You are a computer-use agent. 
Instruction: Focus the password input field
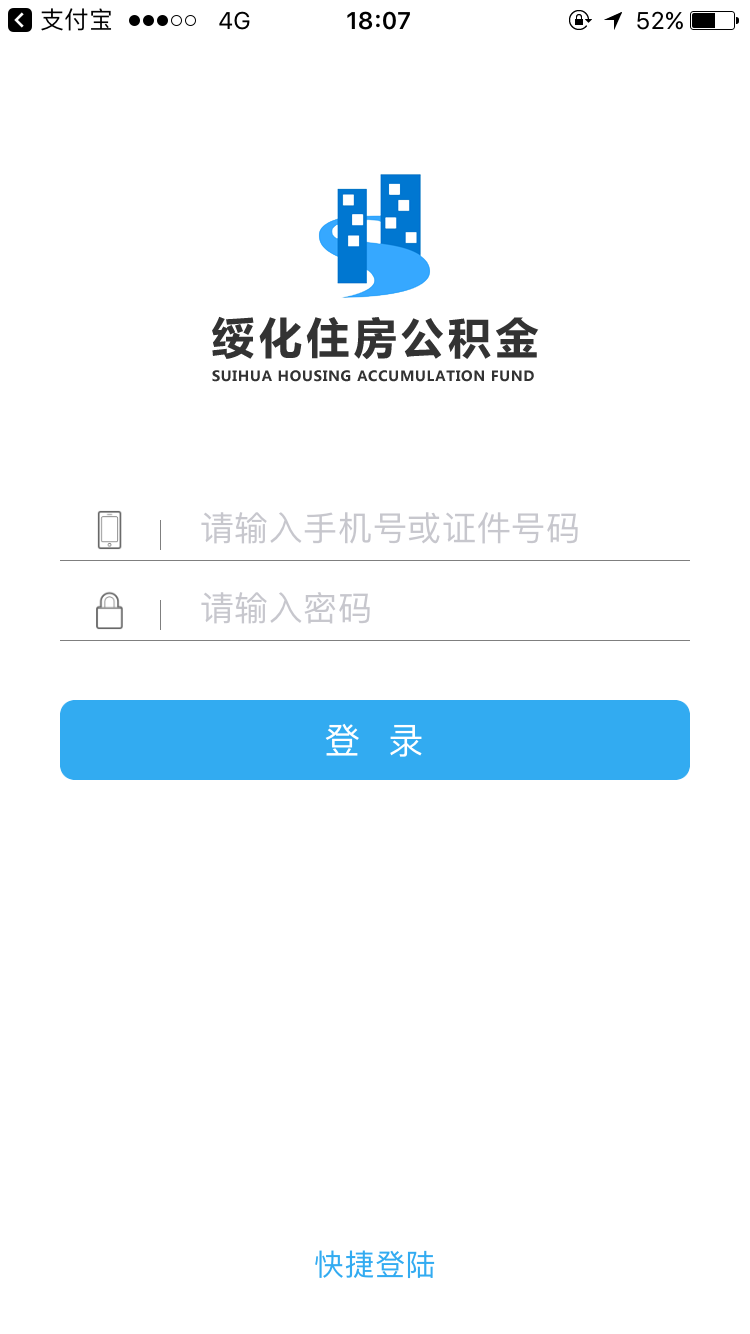[420, 608]
